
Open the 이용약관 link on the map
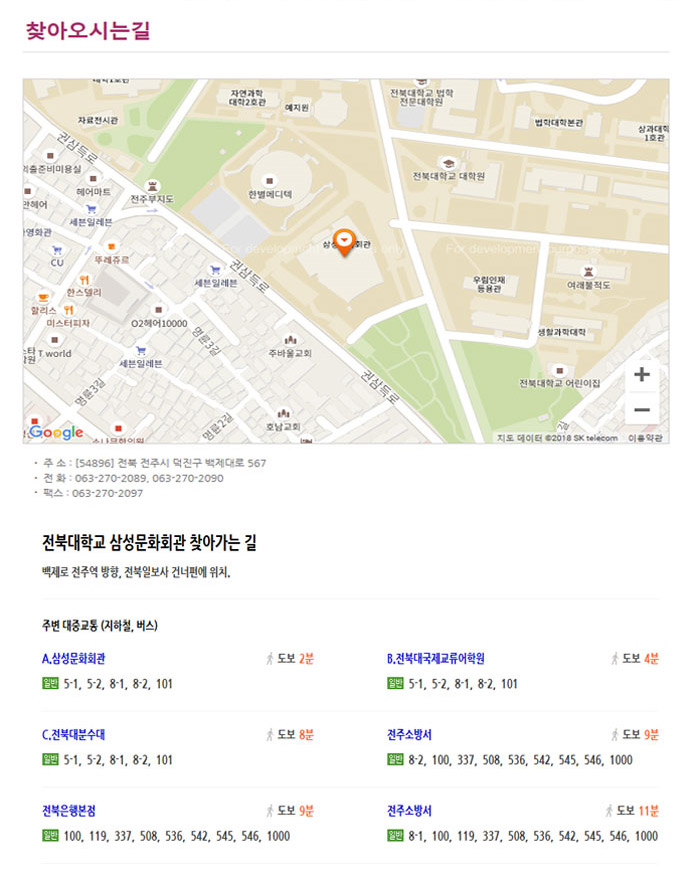pos(645,437)
